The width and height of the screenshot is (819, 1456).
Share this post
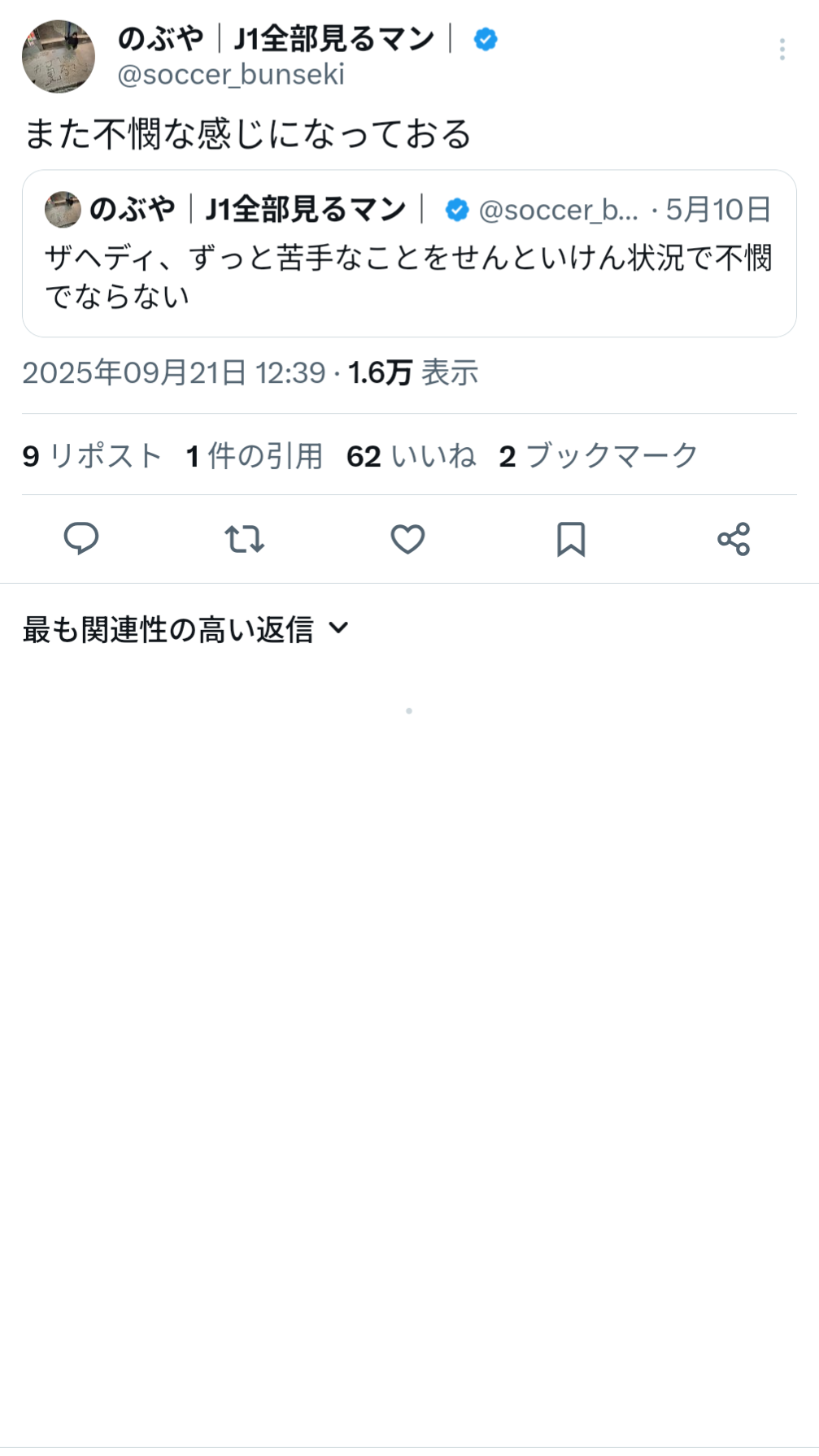[734, 539]
